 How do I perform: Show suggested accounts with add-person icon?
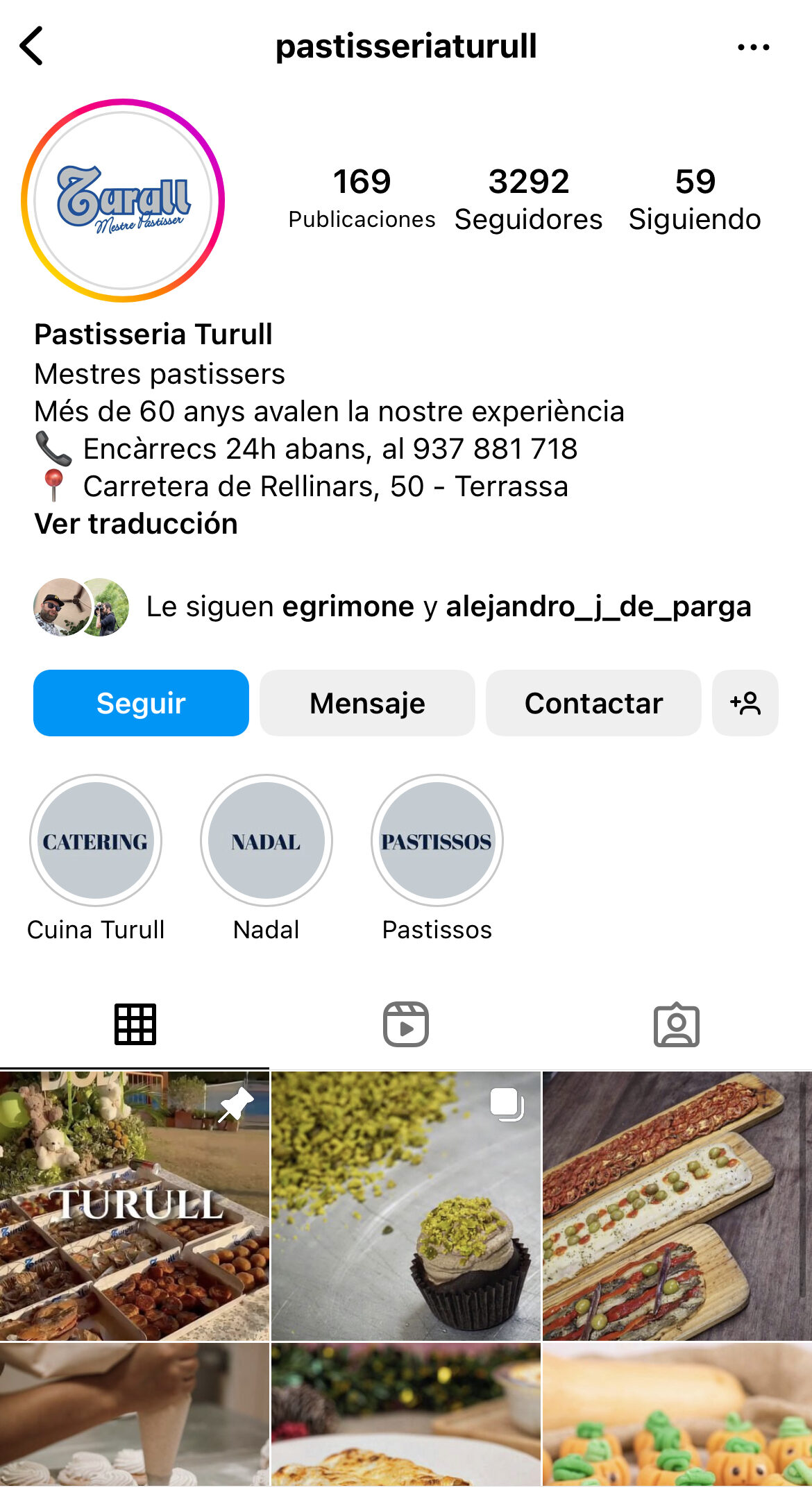point(745,703)
